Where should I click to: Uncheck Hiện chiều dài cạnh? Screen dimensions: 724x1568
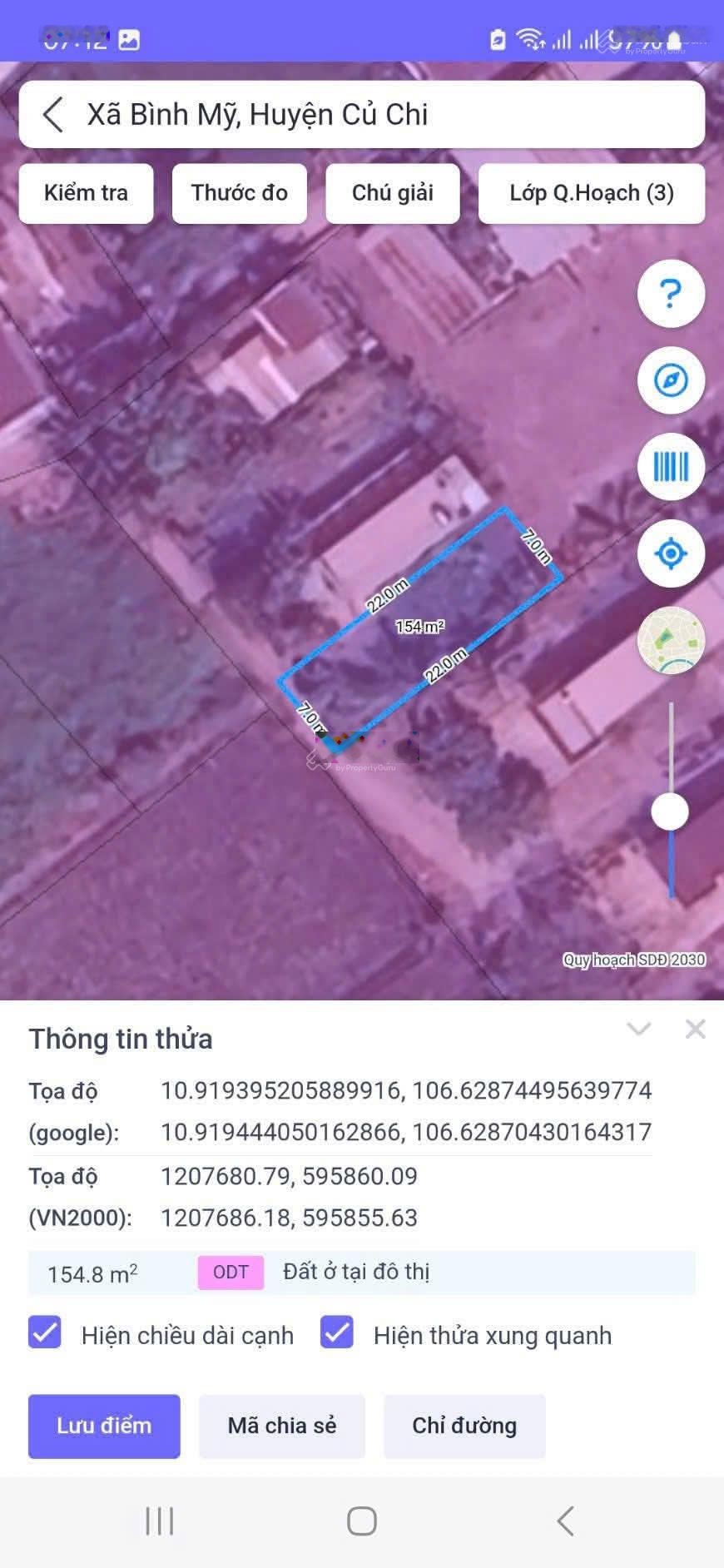tap(45, 1332)
